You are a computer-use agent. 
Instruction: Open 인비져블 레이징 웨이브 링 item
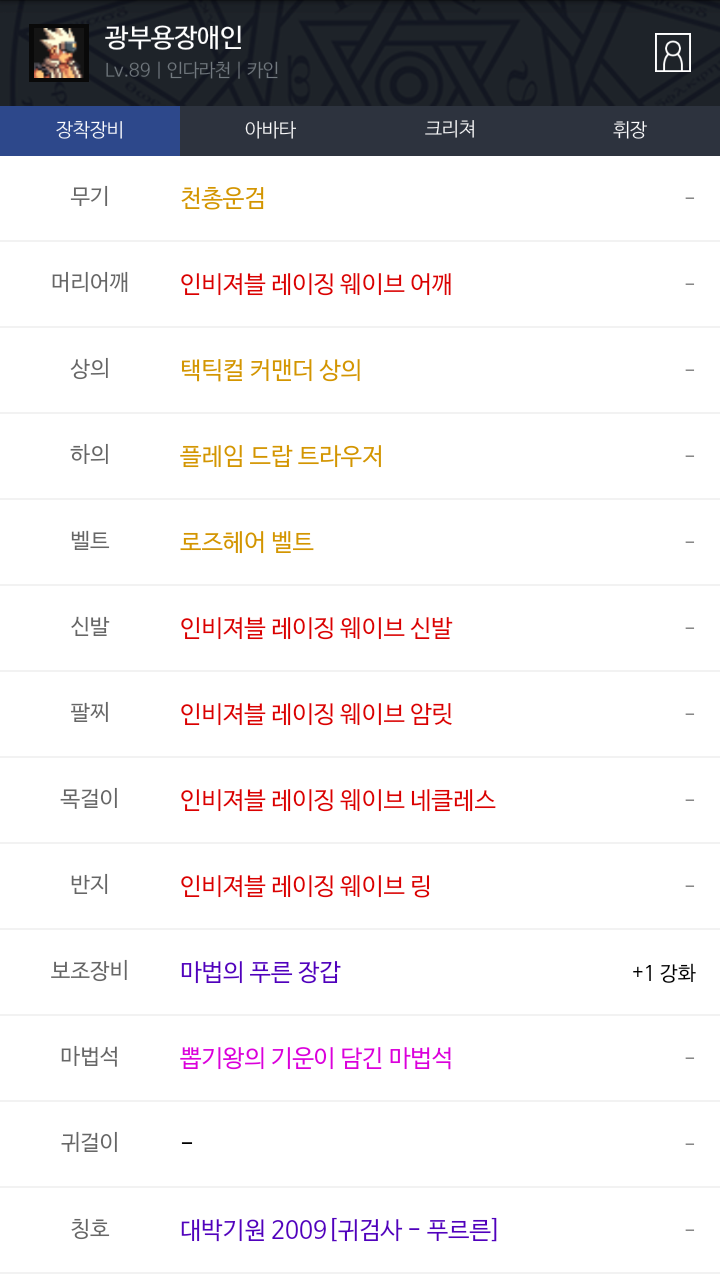(x=306, y=886)
